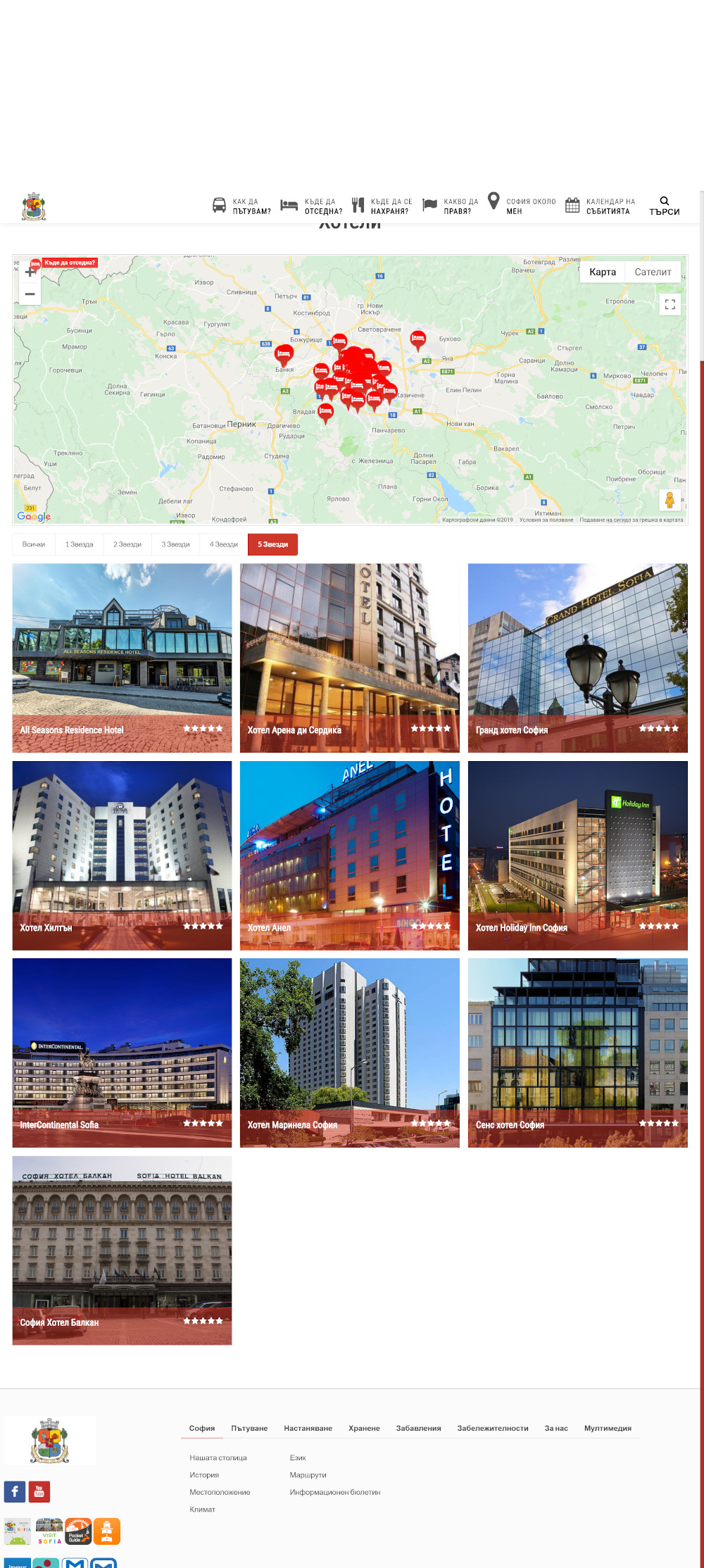This screenshot has height=1568, width=704.
Task: Open the Календар на събитията menu
Action: [x=601, y=206]
